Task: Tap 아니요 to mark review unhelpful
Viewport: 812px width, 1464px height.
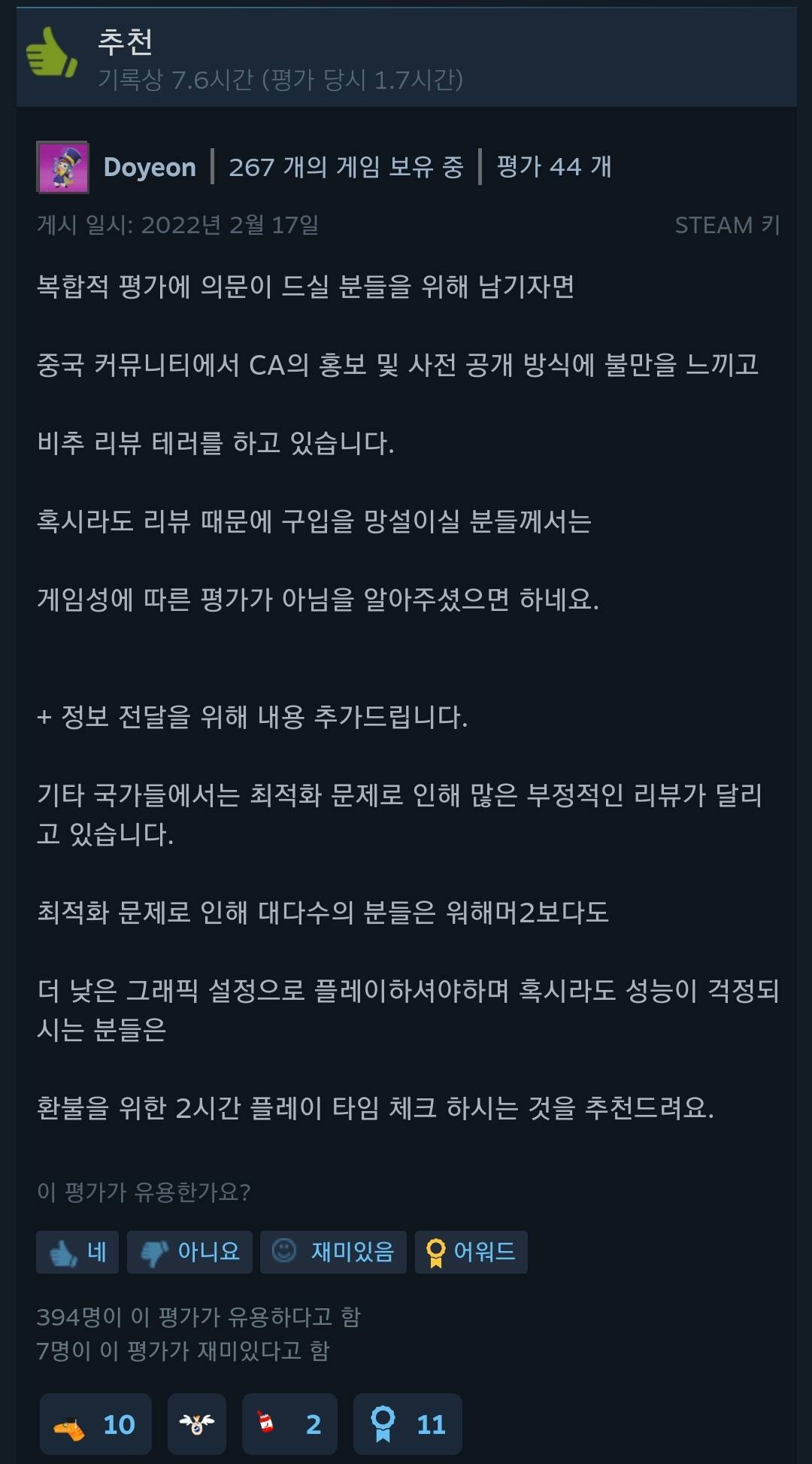Action: (x=189, y=1252)
